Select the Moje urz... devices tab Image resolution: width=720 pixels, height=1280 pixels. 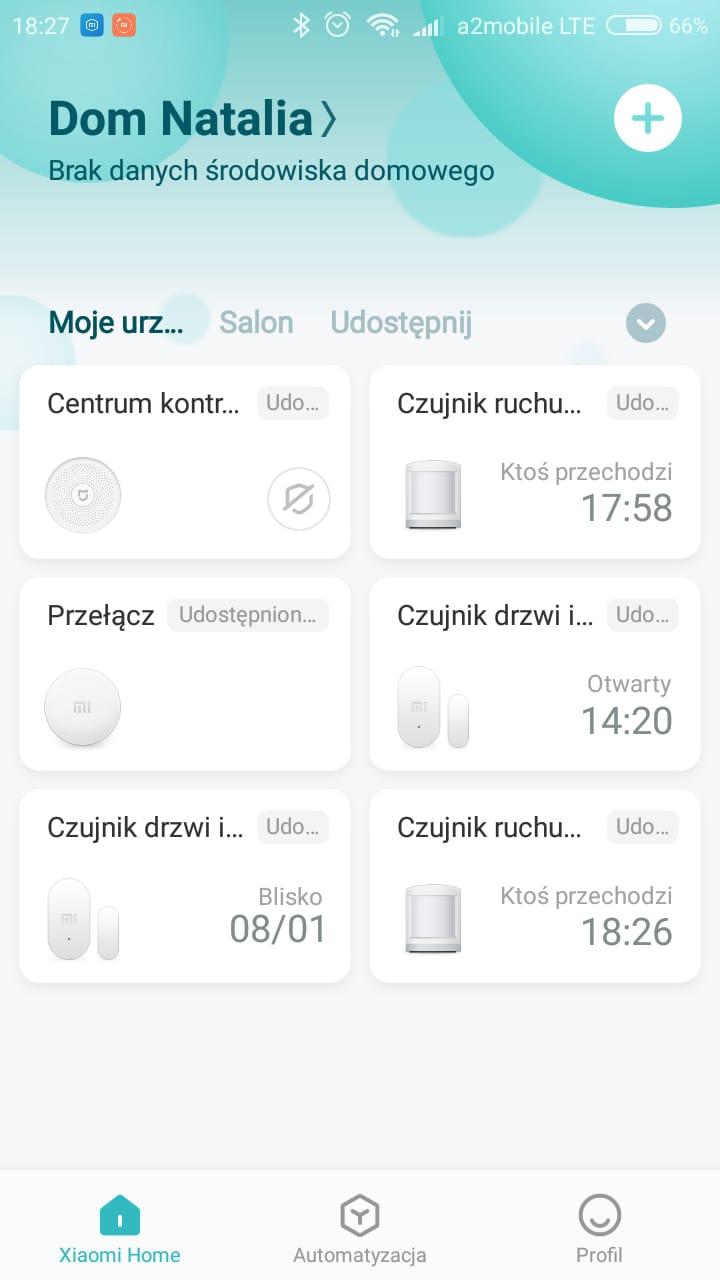point(116,323)
